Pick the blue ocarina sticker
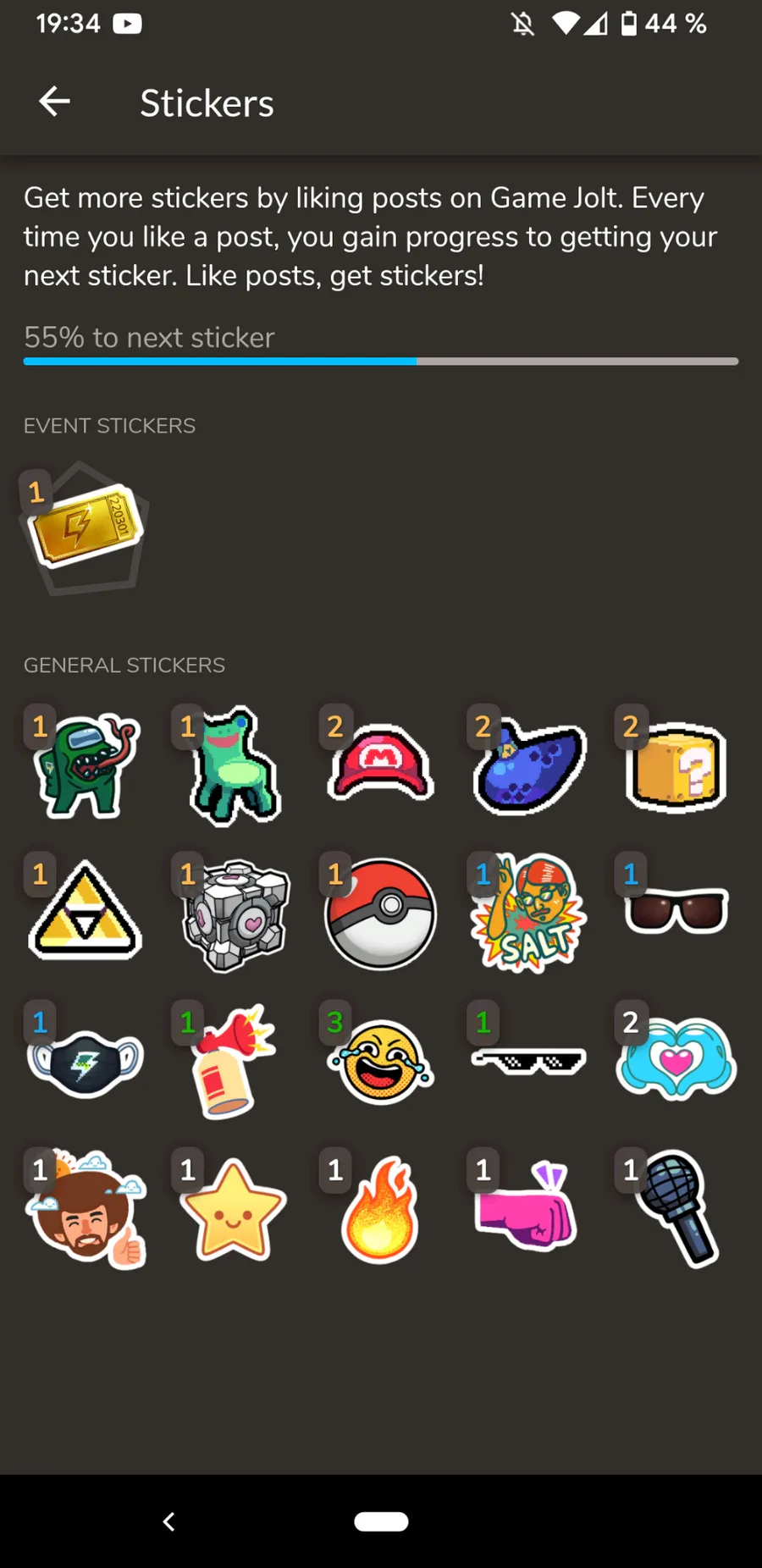The image size is (762, 1568). pyautogui.click(x=529, y=765)
